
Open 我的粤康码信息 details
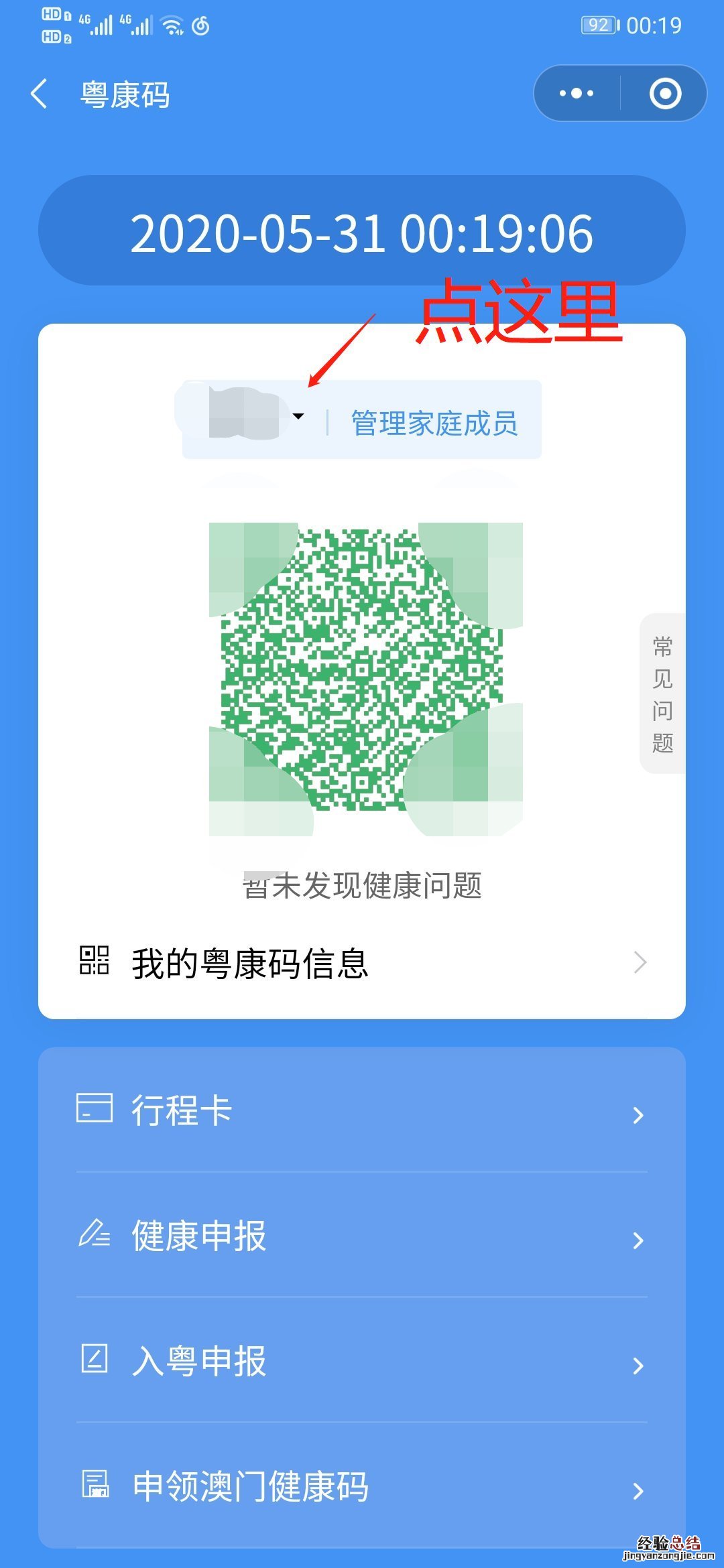pos(362,964)
